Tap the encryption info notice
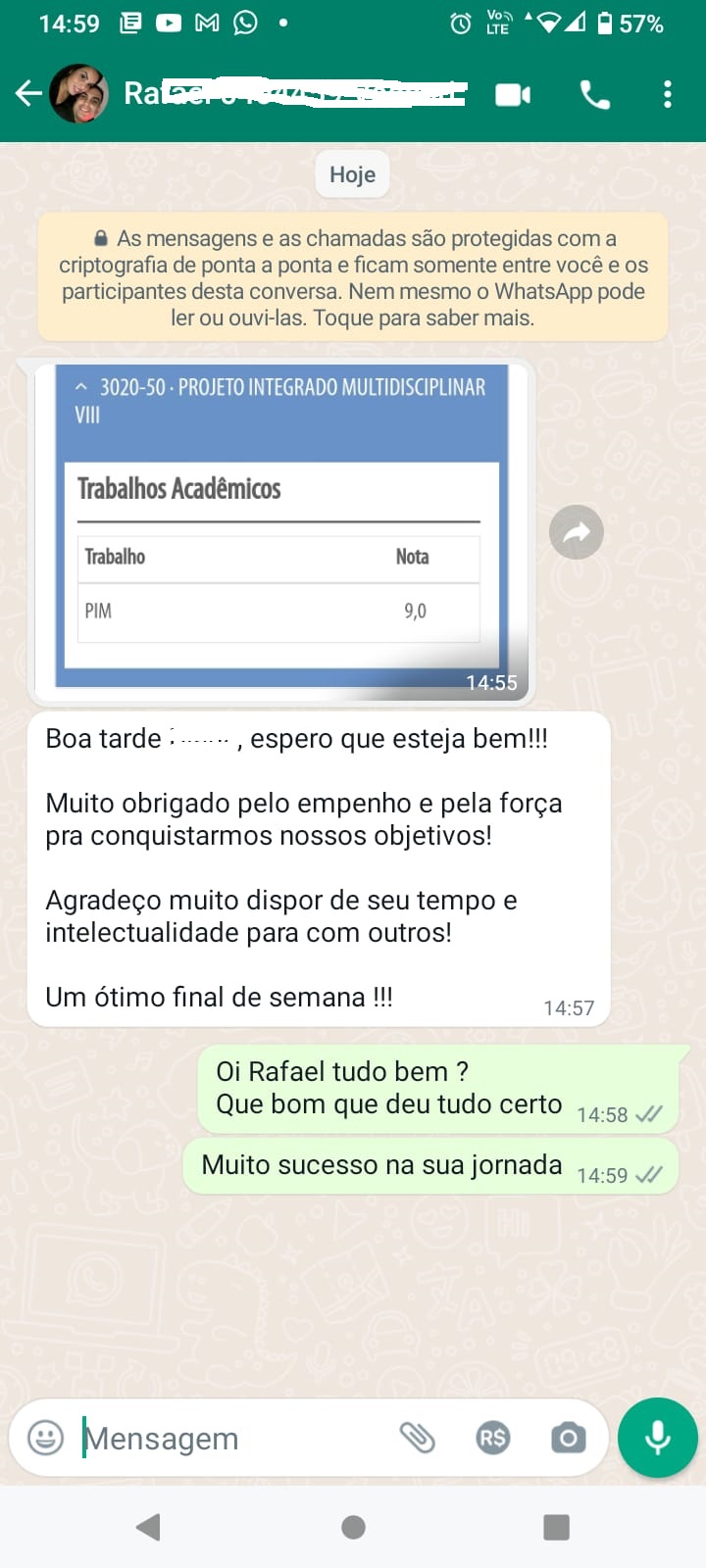 (353, 277)
